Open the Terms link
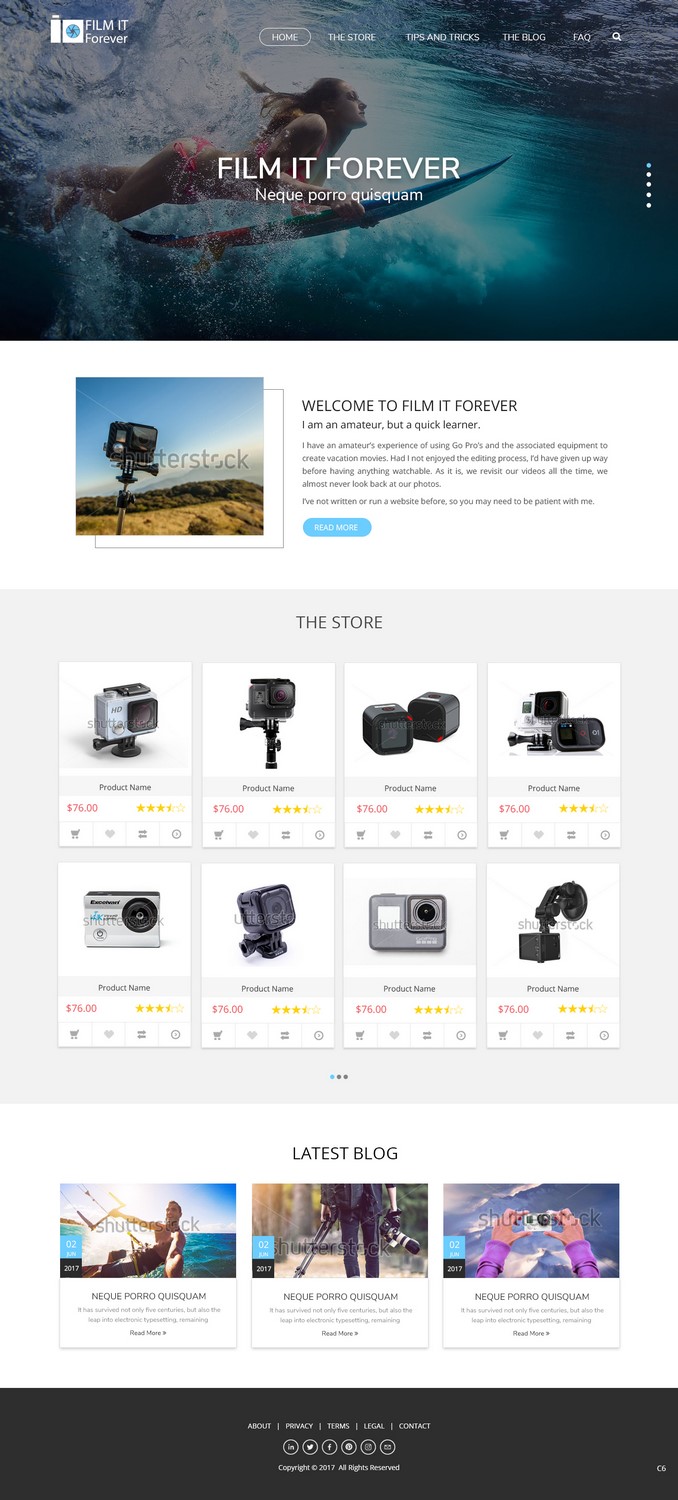 338,1426
